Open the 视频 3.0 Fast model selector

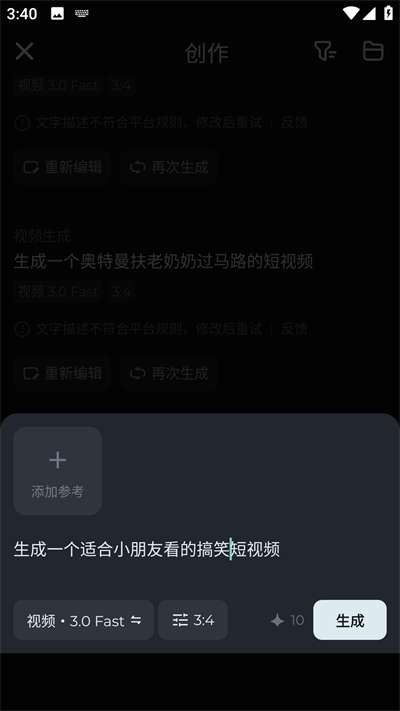(83, 620)
